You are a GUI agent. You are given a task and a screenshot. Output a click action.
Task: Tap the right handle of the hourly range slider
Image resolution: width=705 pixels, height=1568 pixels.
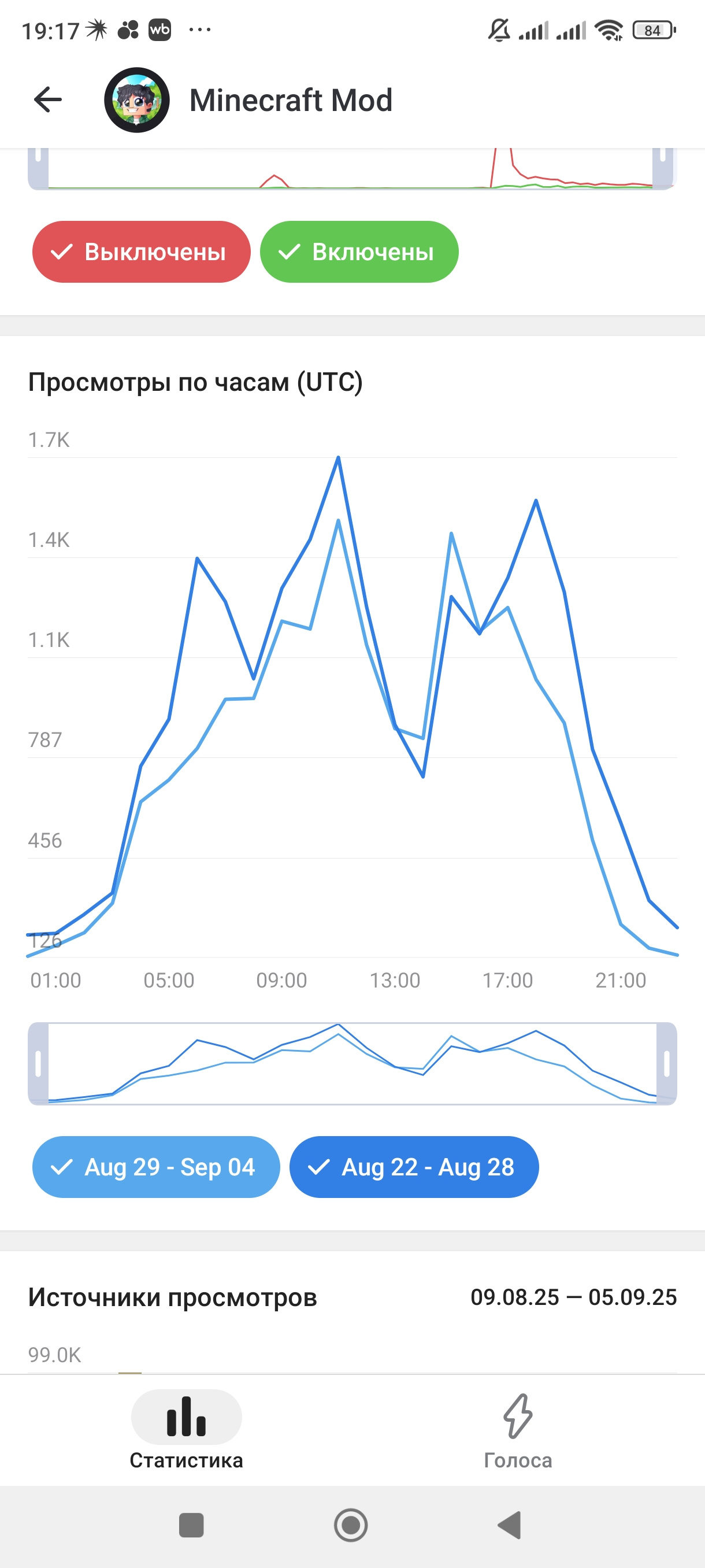pyautogui.click(x=666, y=1063)
